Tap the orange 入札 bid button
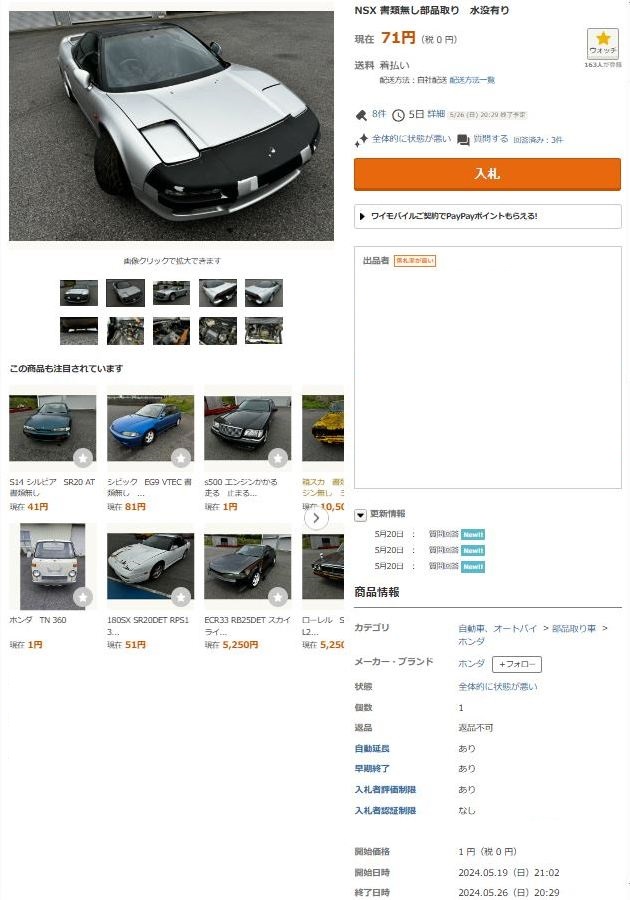630x900 pixels. point(487,174)
